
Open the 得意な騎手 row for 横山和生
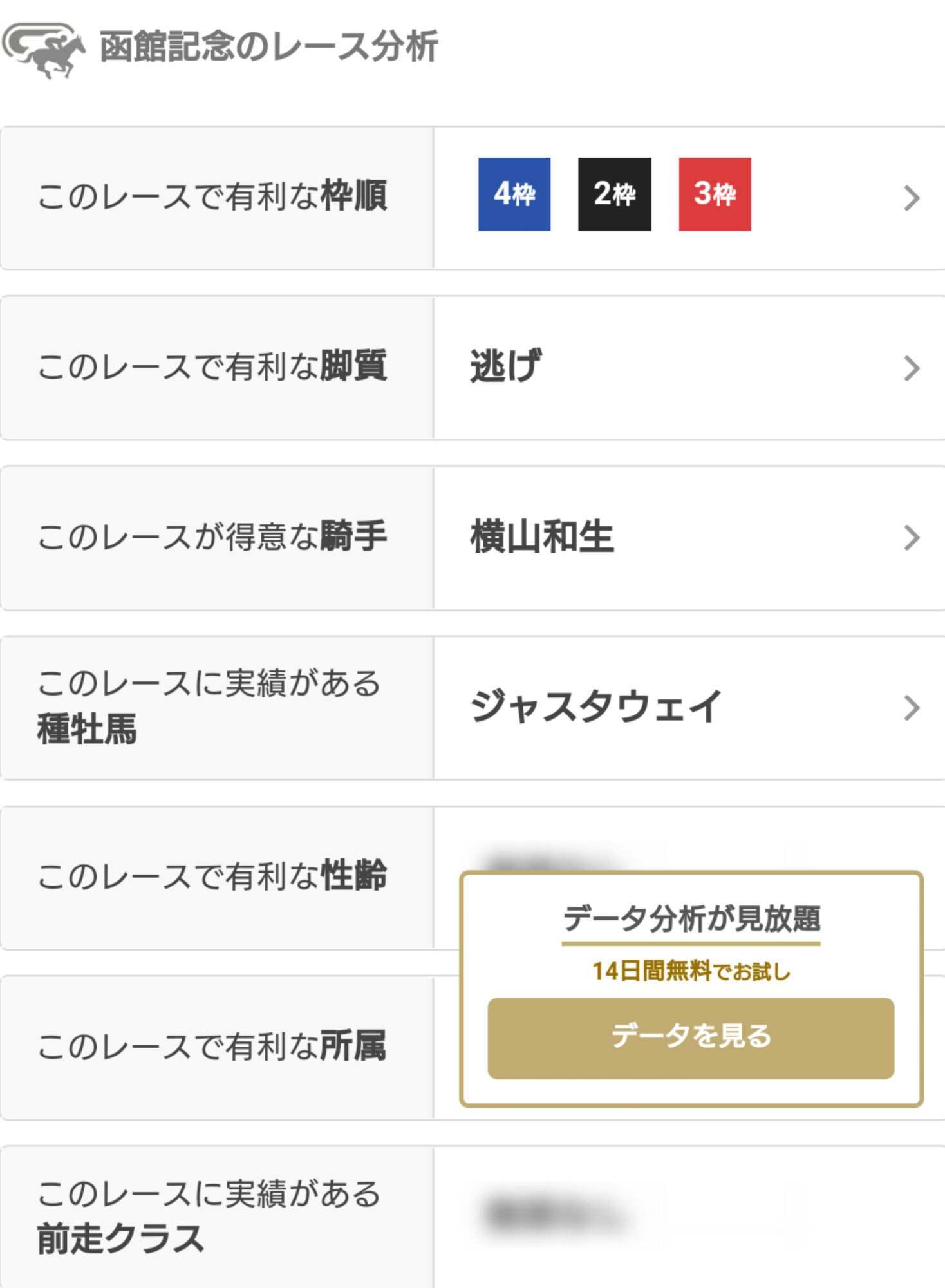pyautogui.click(x=472, y=538)
